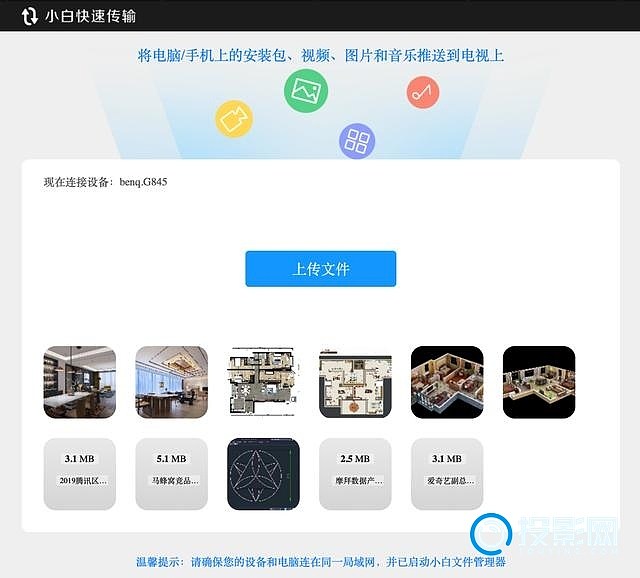
Task: Open the star pattern CAD drawing tile
Action: 263,474
